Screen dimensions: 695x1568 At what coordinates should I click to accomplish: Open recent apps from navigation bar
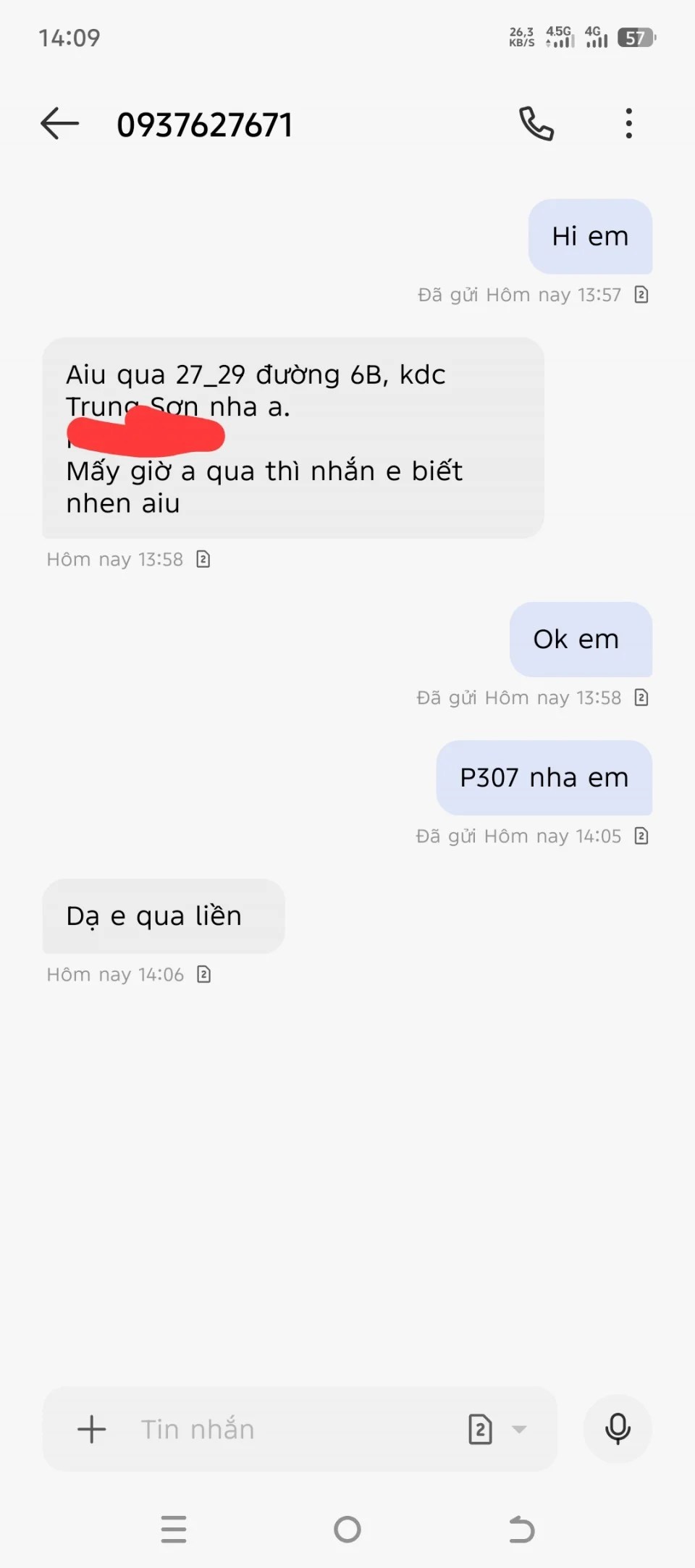[x=174, y=1529]
